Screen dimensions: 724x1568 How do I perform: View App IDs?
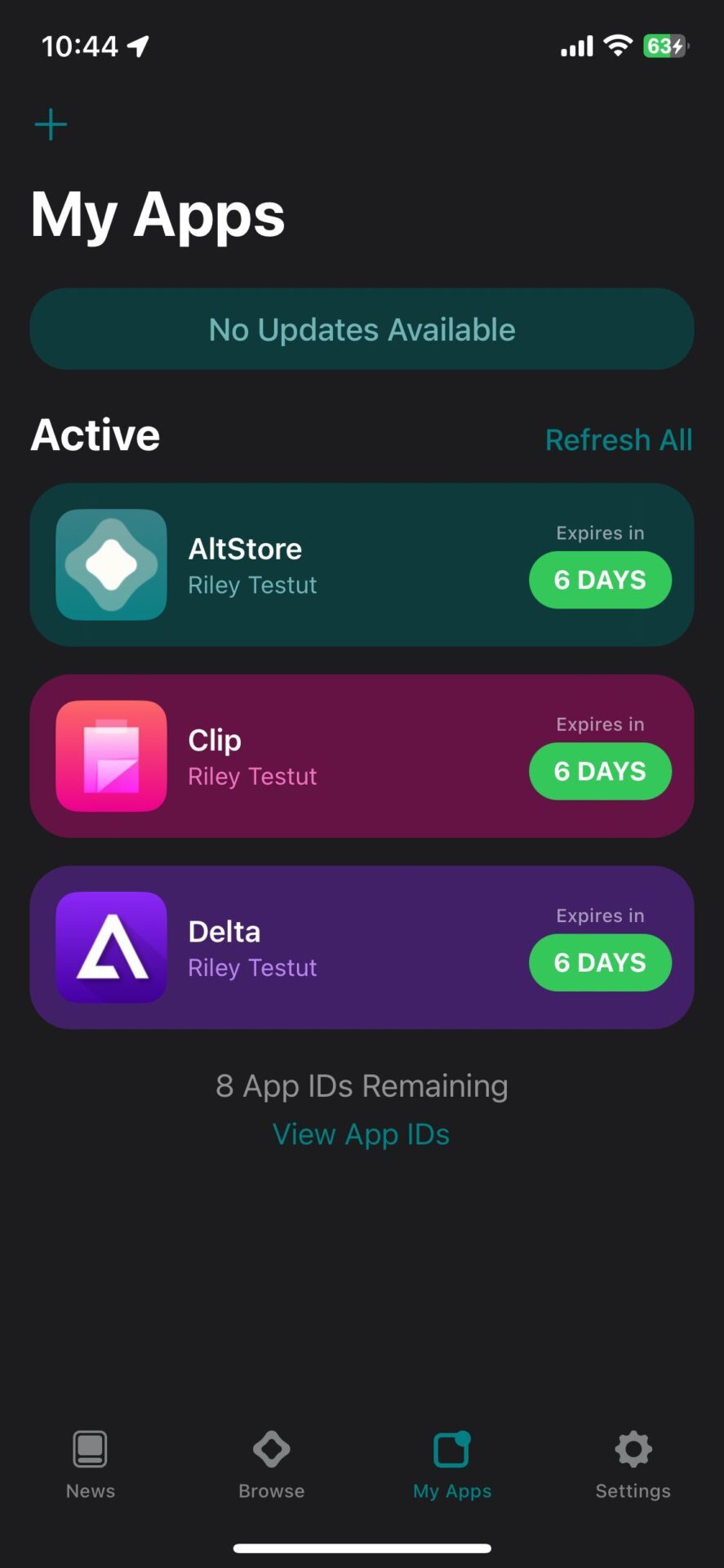coord(361,1134)
